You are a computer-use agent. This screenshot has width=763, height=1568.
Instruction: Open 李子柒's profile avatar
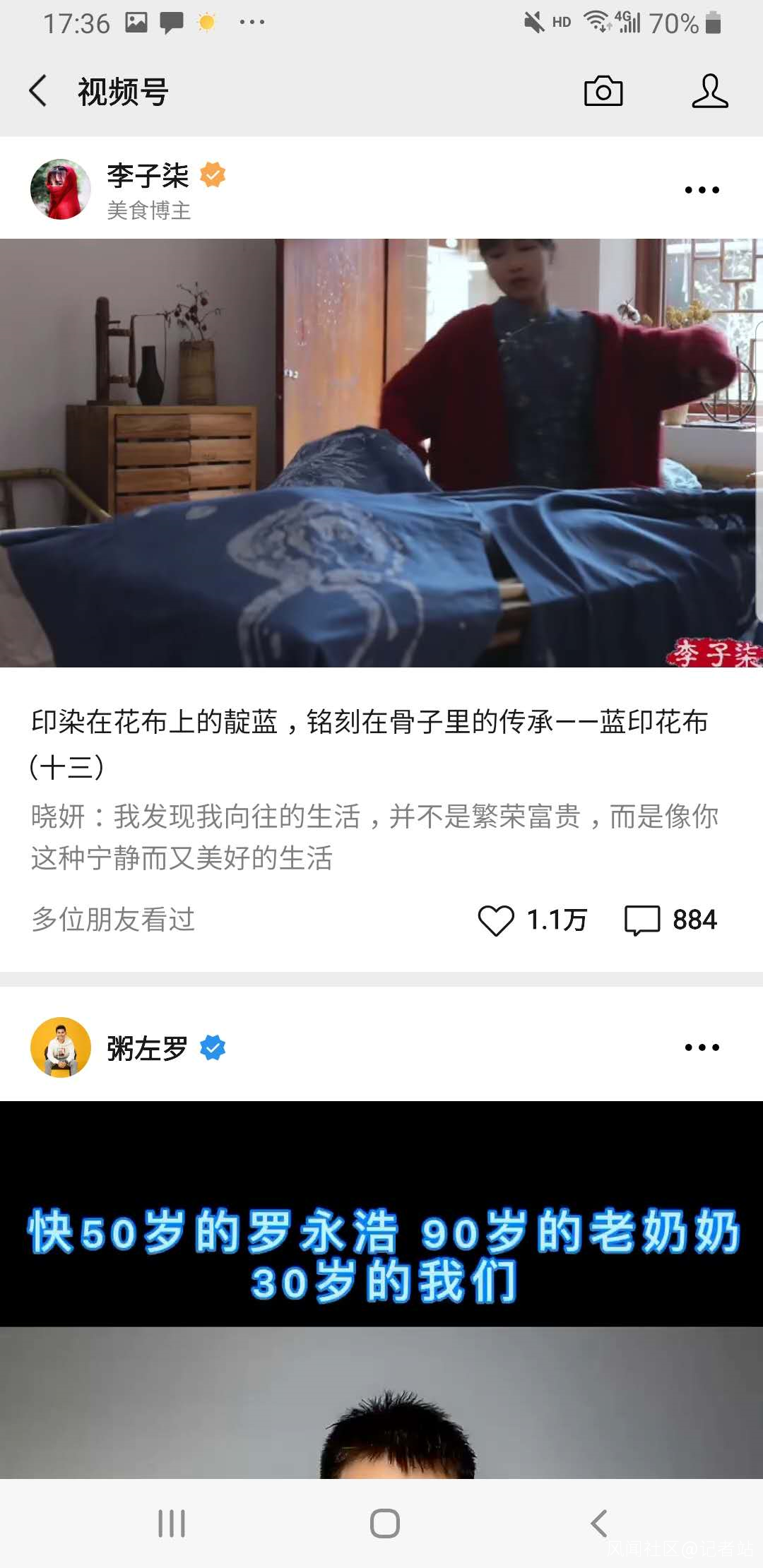click(61, 189)
